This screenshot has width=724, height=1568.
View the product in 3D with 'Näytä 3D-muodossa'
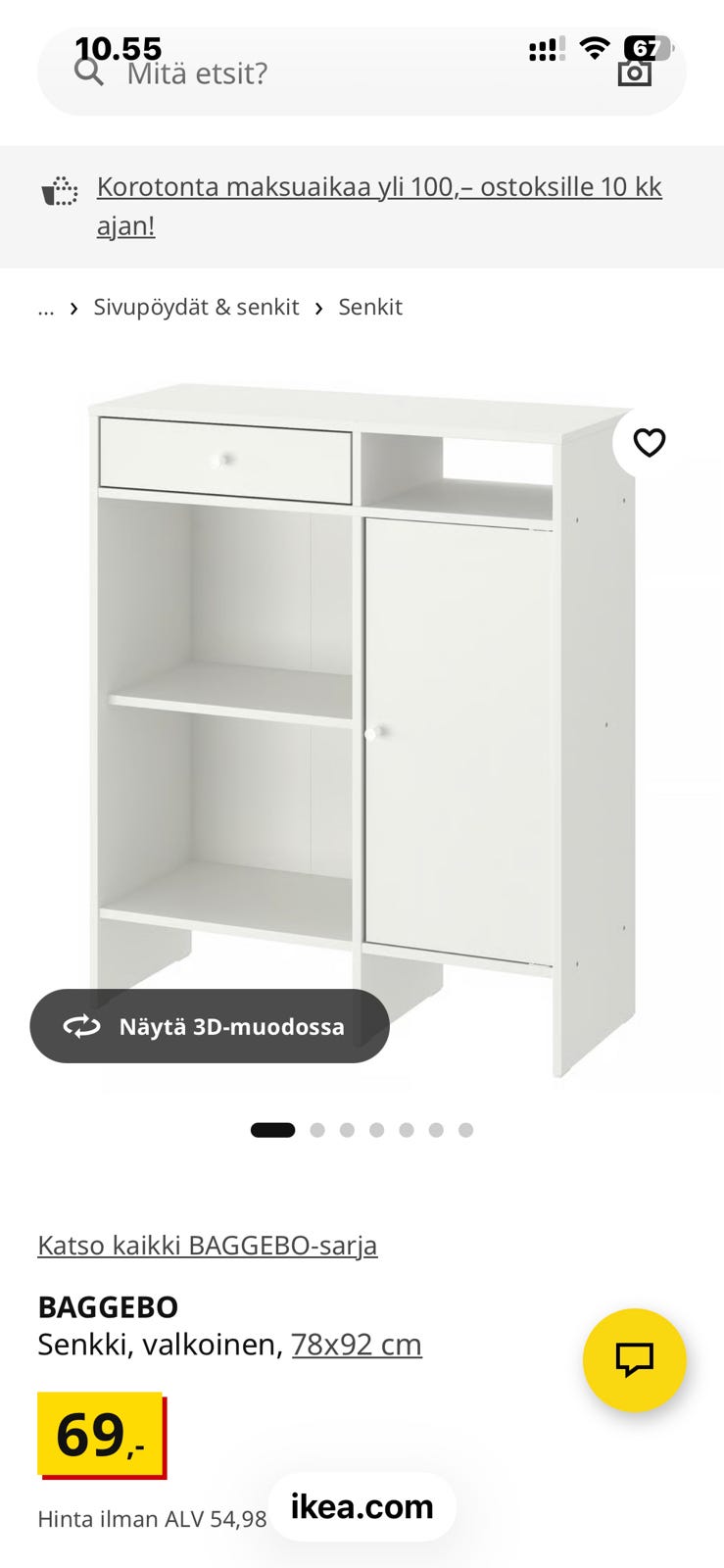[210, 1026]
